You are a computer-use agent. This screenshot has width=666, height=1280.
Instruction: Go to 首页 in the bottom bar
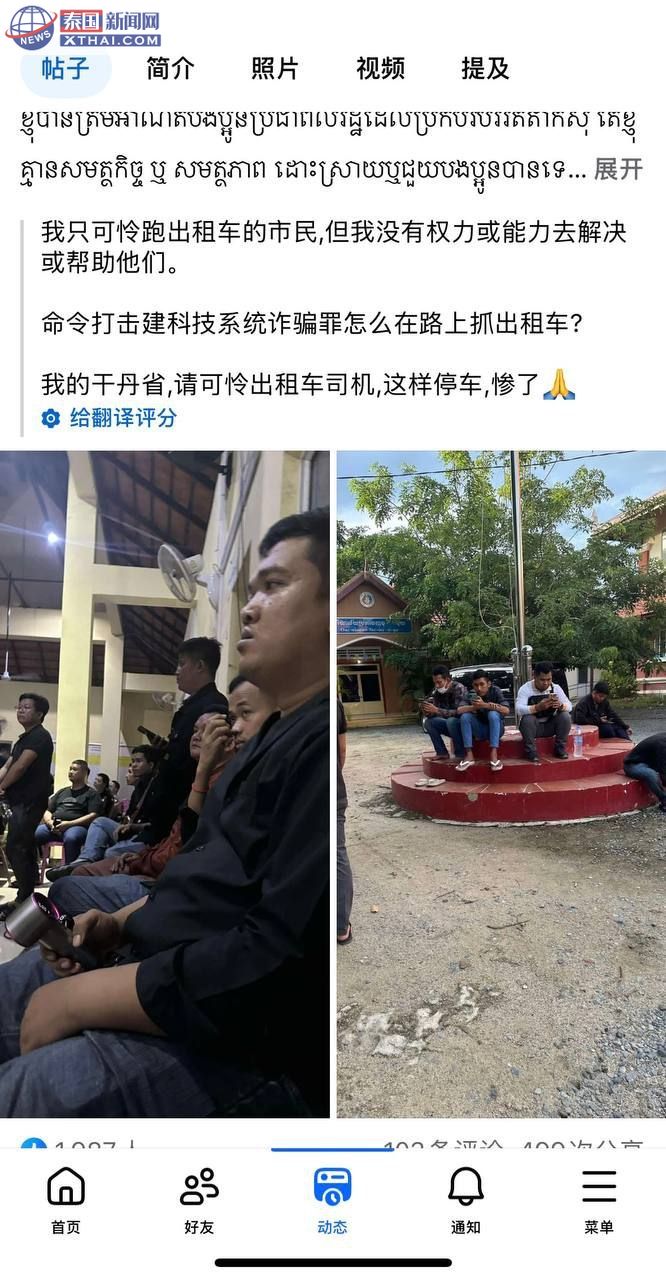[x=66, y=1200]
